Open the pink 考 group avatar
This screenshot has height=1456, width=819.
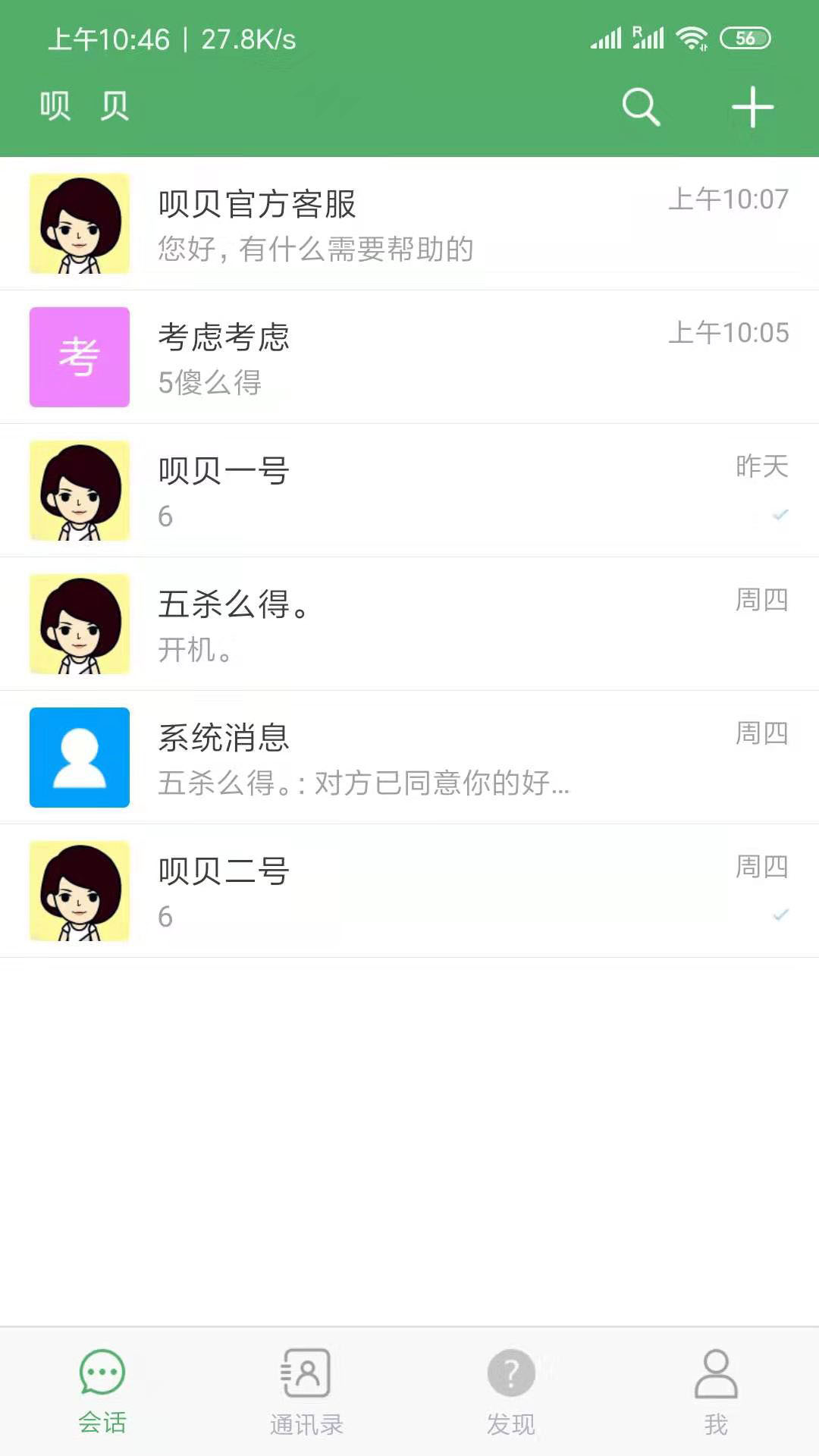tap(79, 356)
